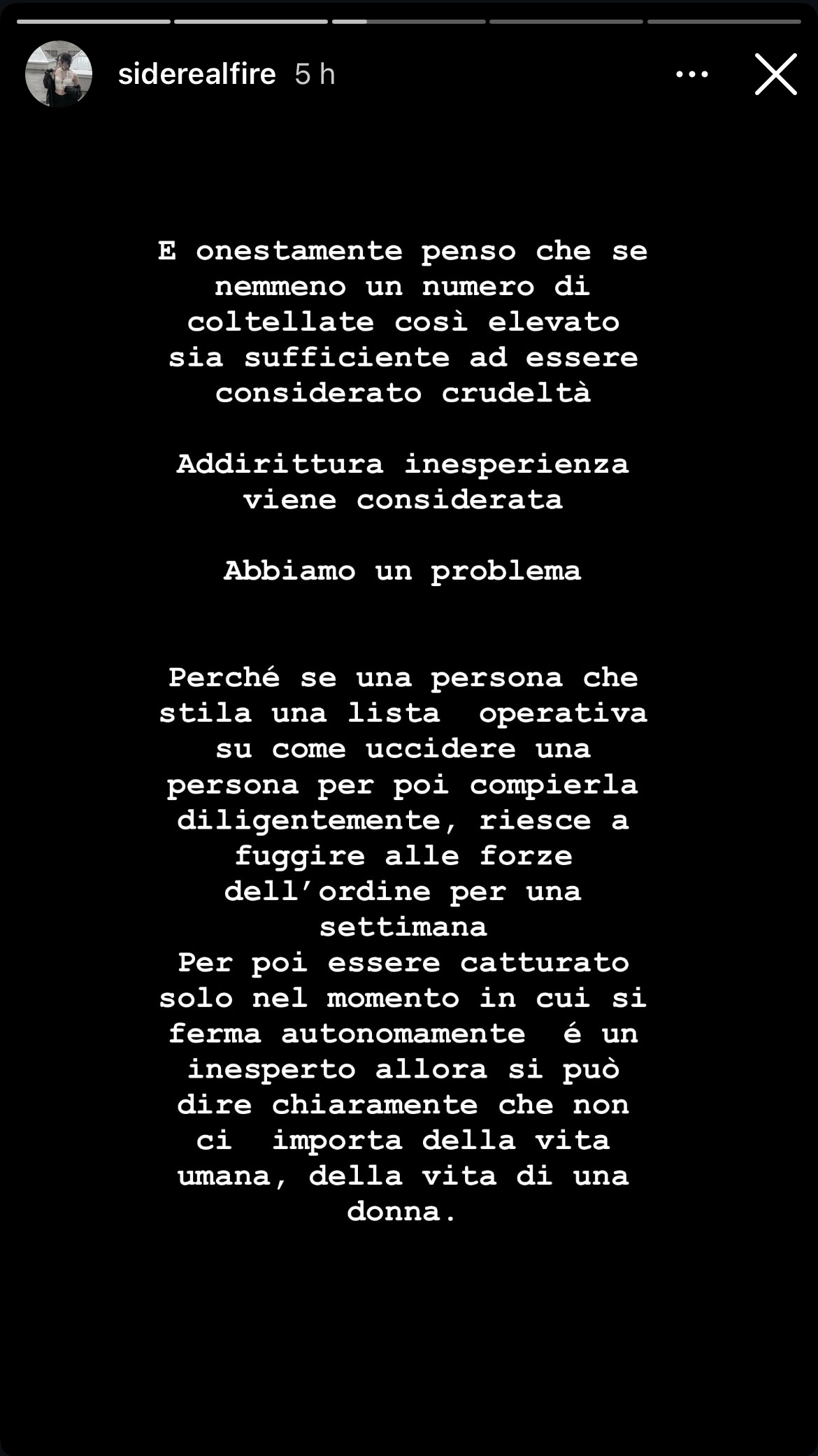Open siderealfire's profile picture
Screen dimensions: 818x1456
point(59,74)
